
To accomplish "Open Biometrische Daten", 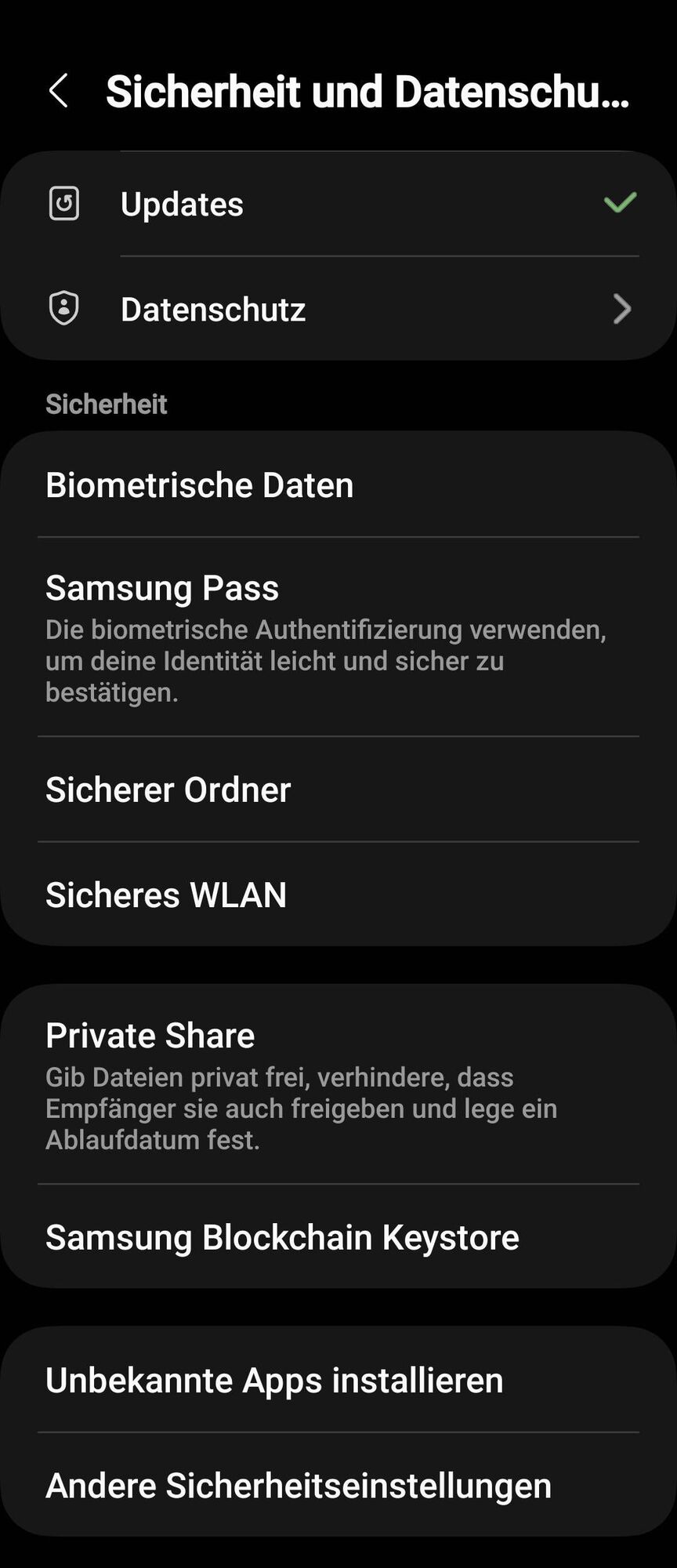I will tap(200, 485).
